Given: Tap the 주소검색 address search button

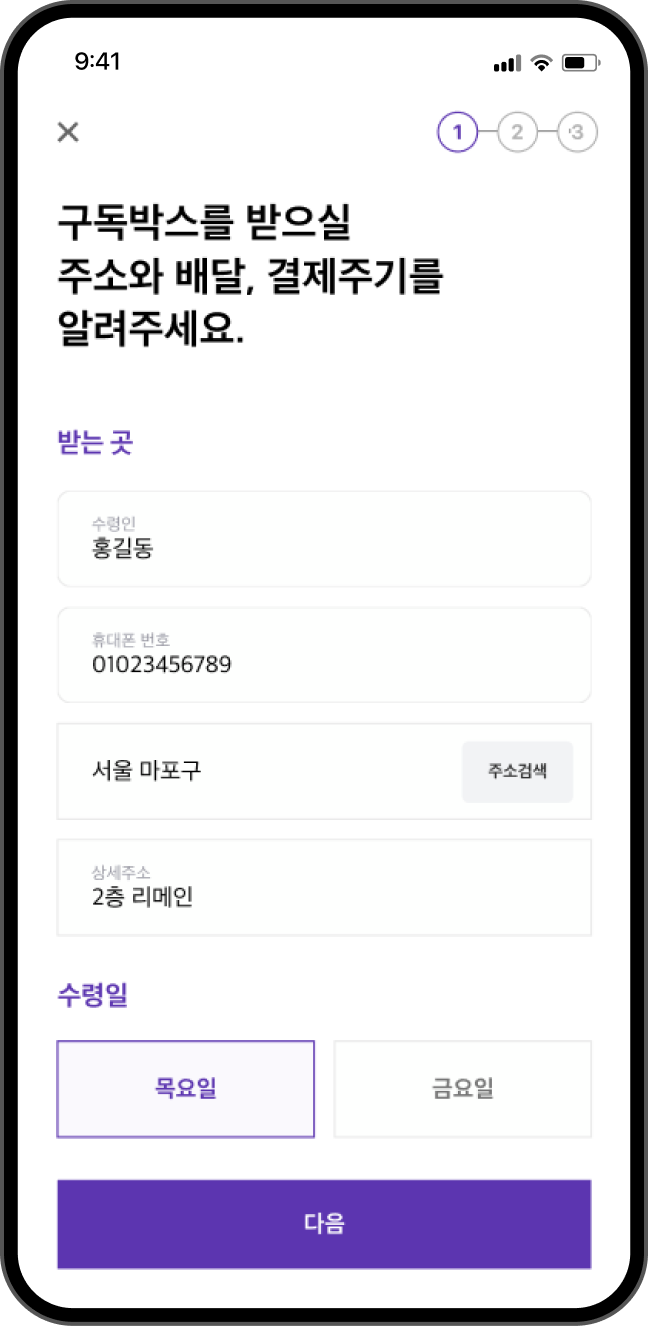Looking at the screenshot, I should pyautogui.click(x=517, y=771).
